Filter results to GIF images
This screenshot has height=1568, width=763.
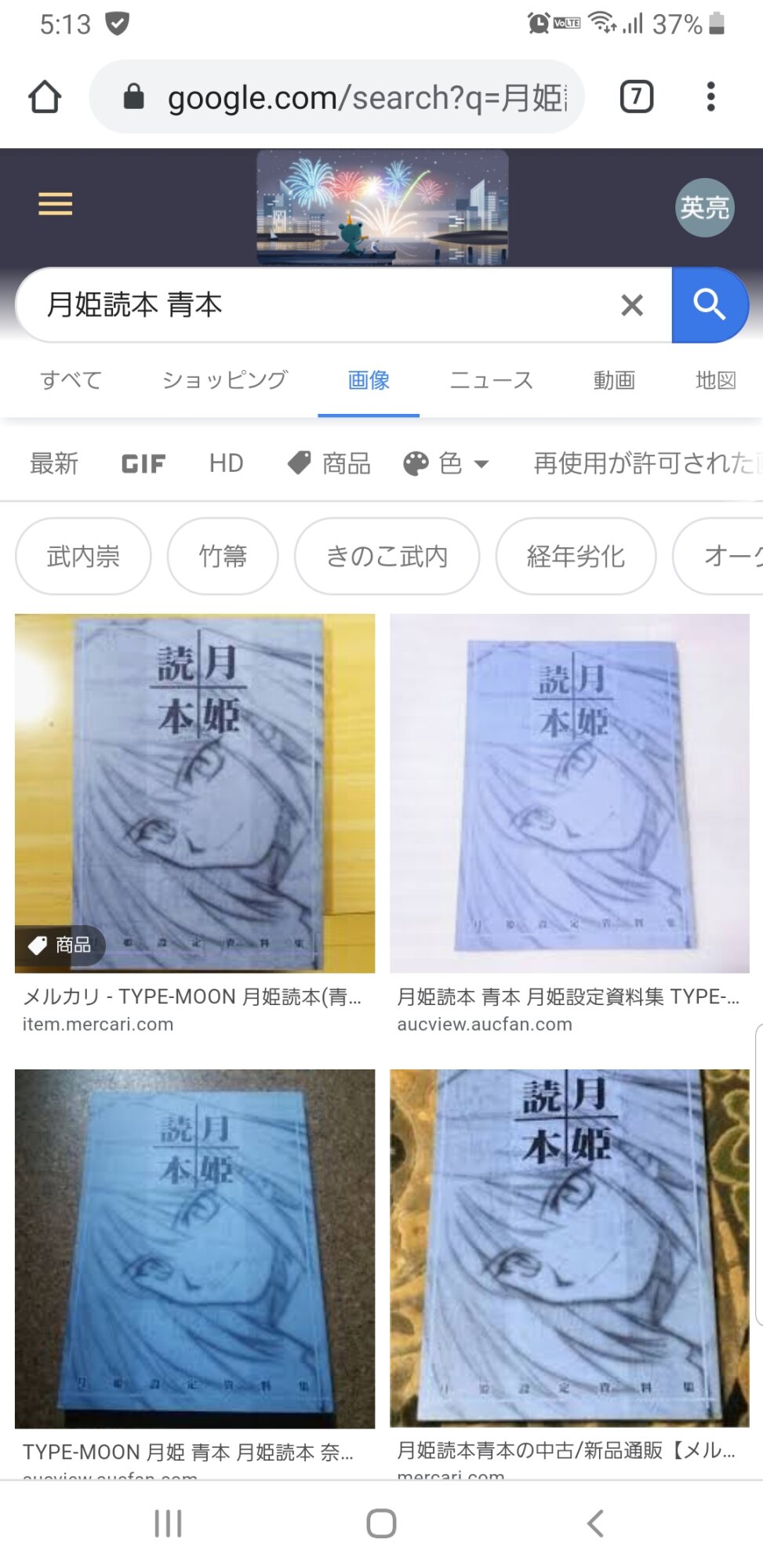tap(144, 463)
